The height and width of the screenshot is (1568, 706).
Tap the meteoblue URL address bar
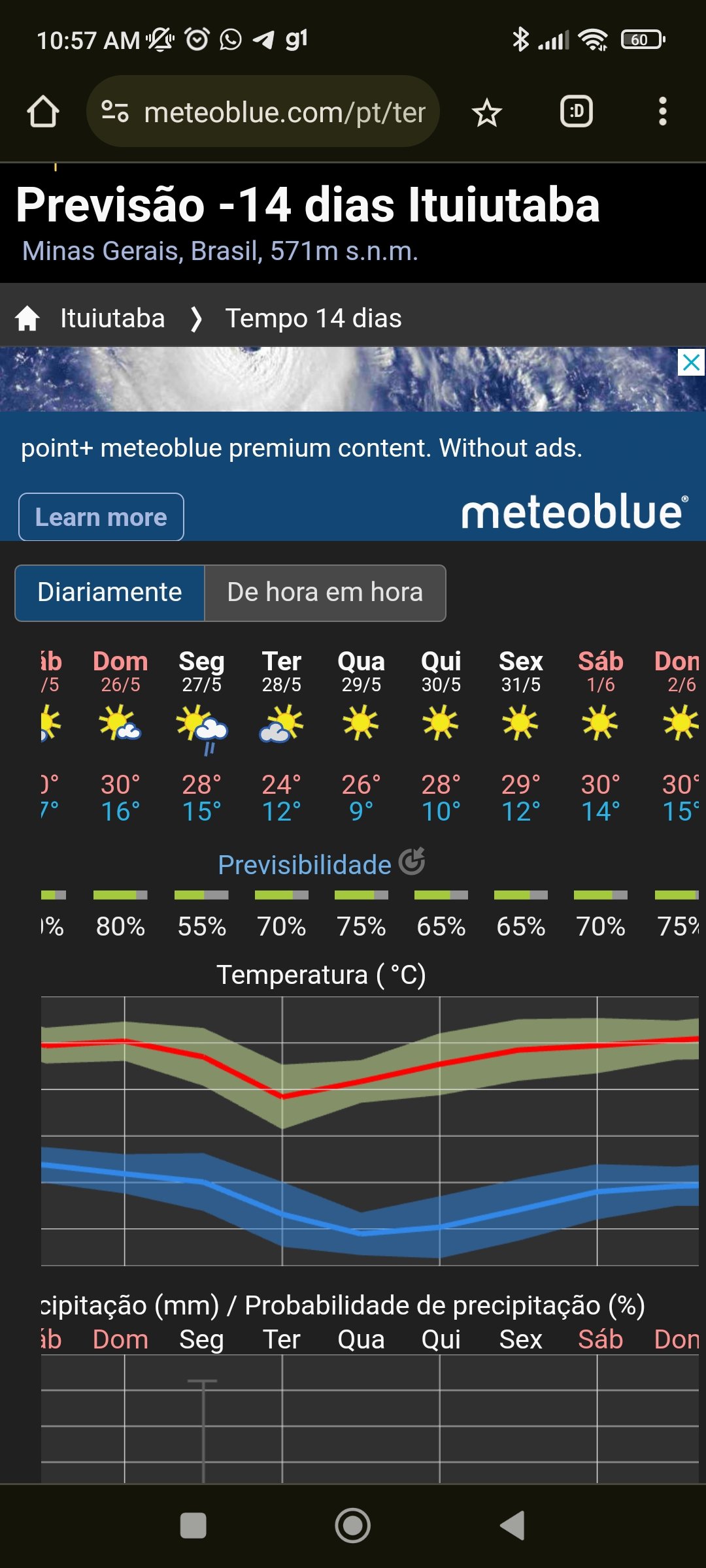(x=263, y=112)
